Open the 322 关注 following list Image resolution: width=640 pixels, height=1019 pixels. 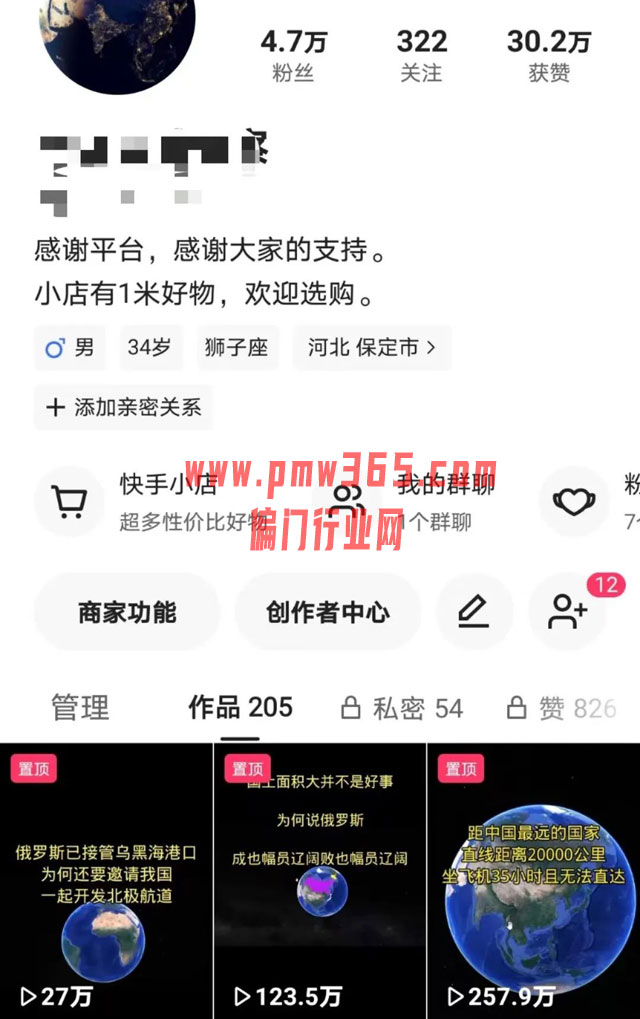pyautogui.click(x=421, y=55)
